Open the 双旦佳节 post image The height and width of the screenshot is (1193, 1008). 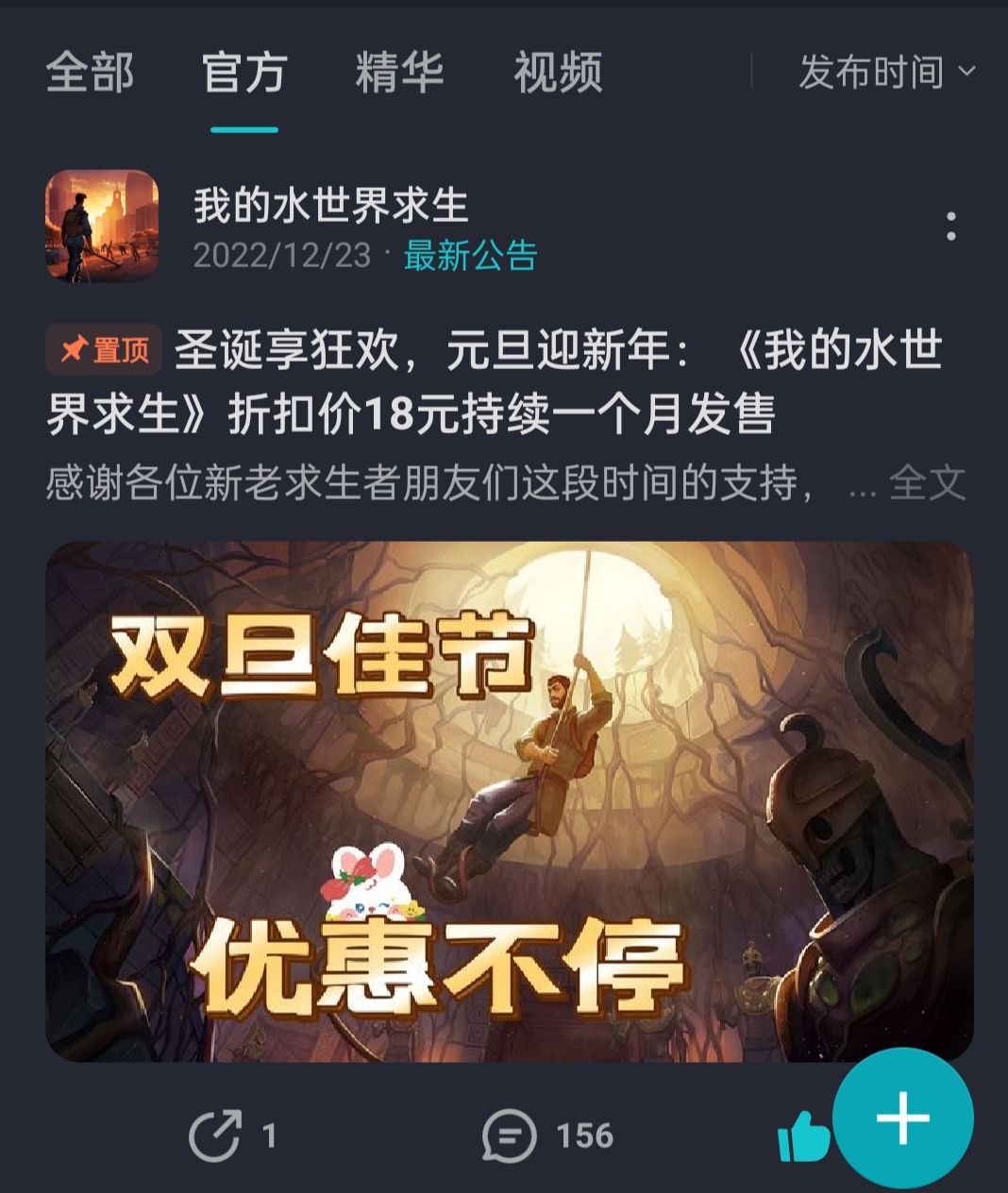(510, 801)
